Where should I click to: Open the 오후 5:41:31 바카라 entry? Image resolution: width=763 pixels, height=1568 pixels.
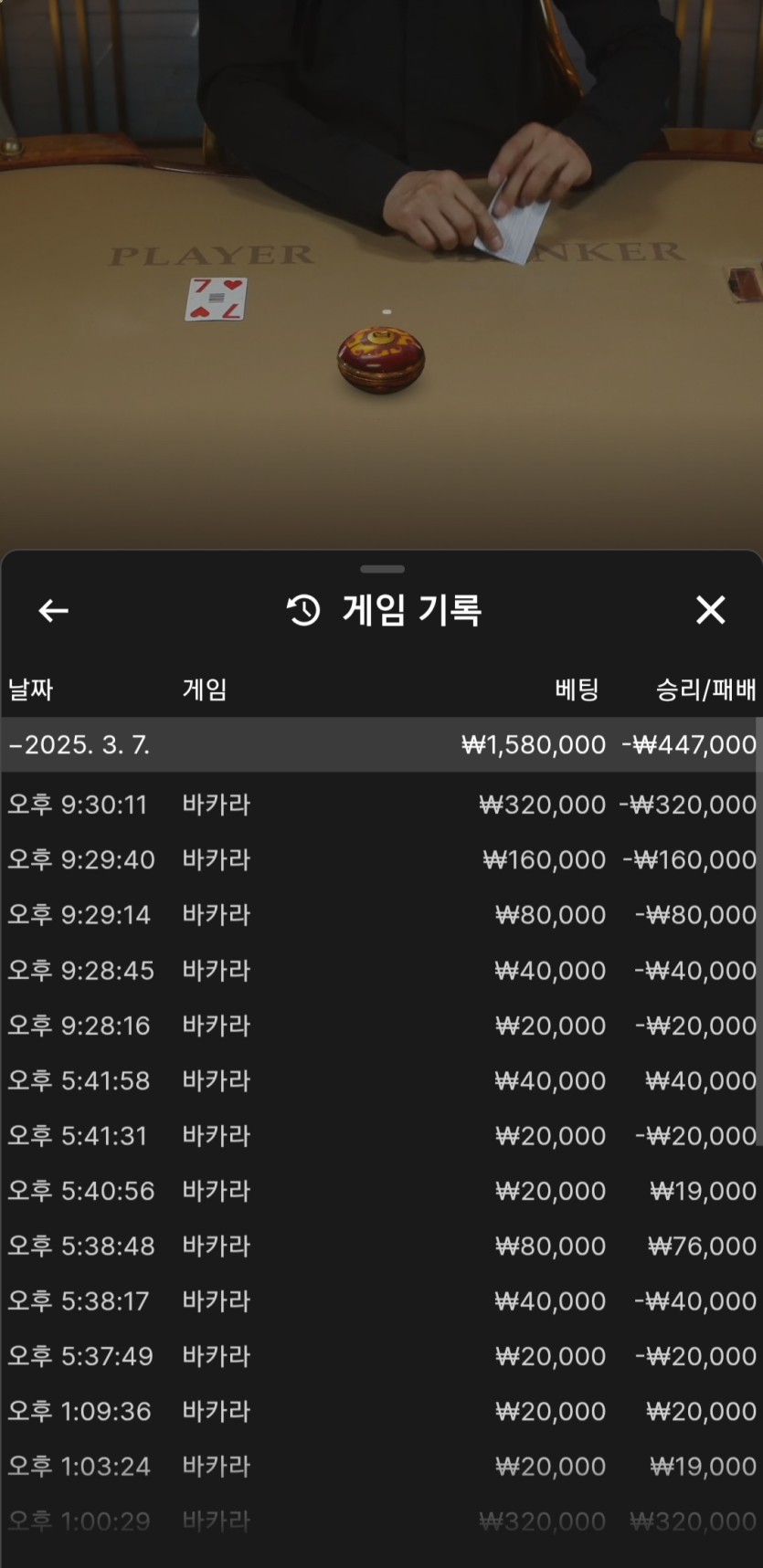381,1135
